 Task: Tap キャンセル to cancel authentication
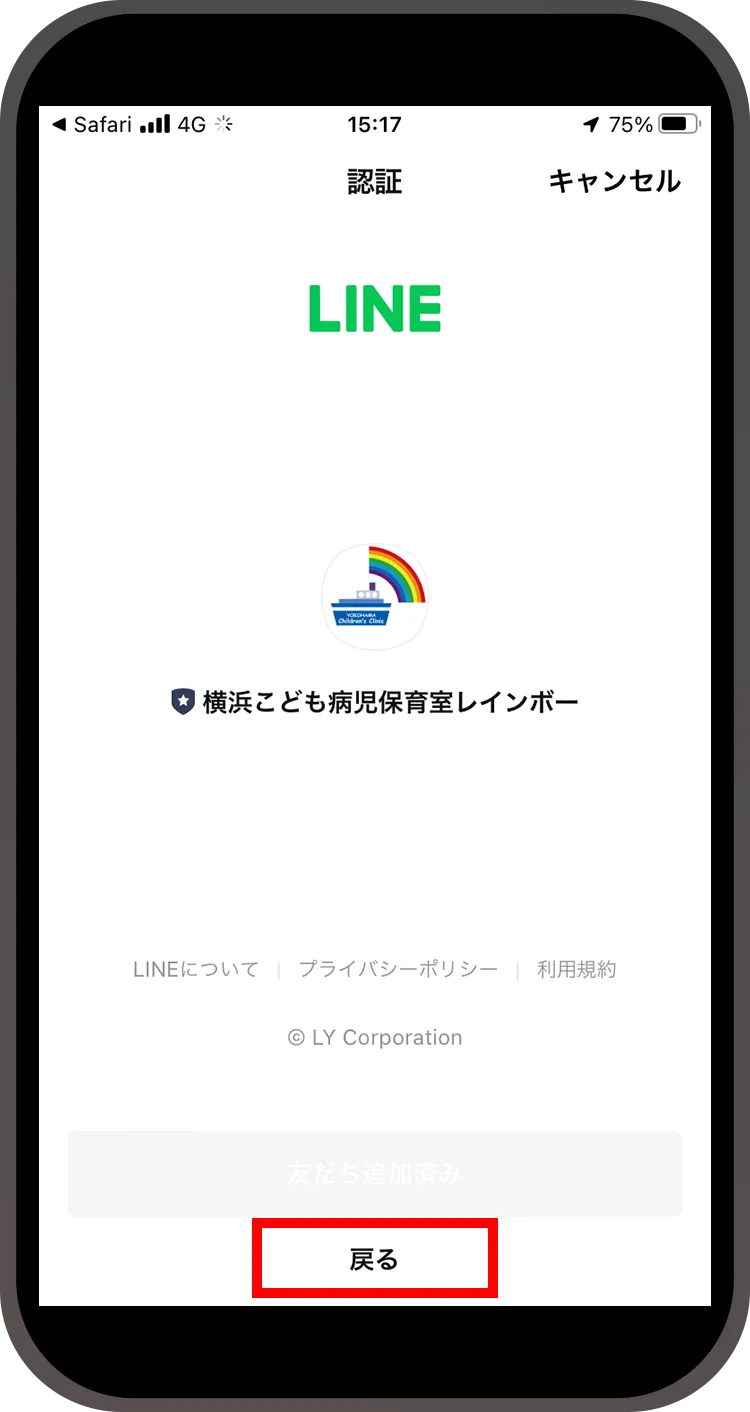click(x=614, y=181)
